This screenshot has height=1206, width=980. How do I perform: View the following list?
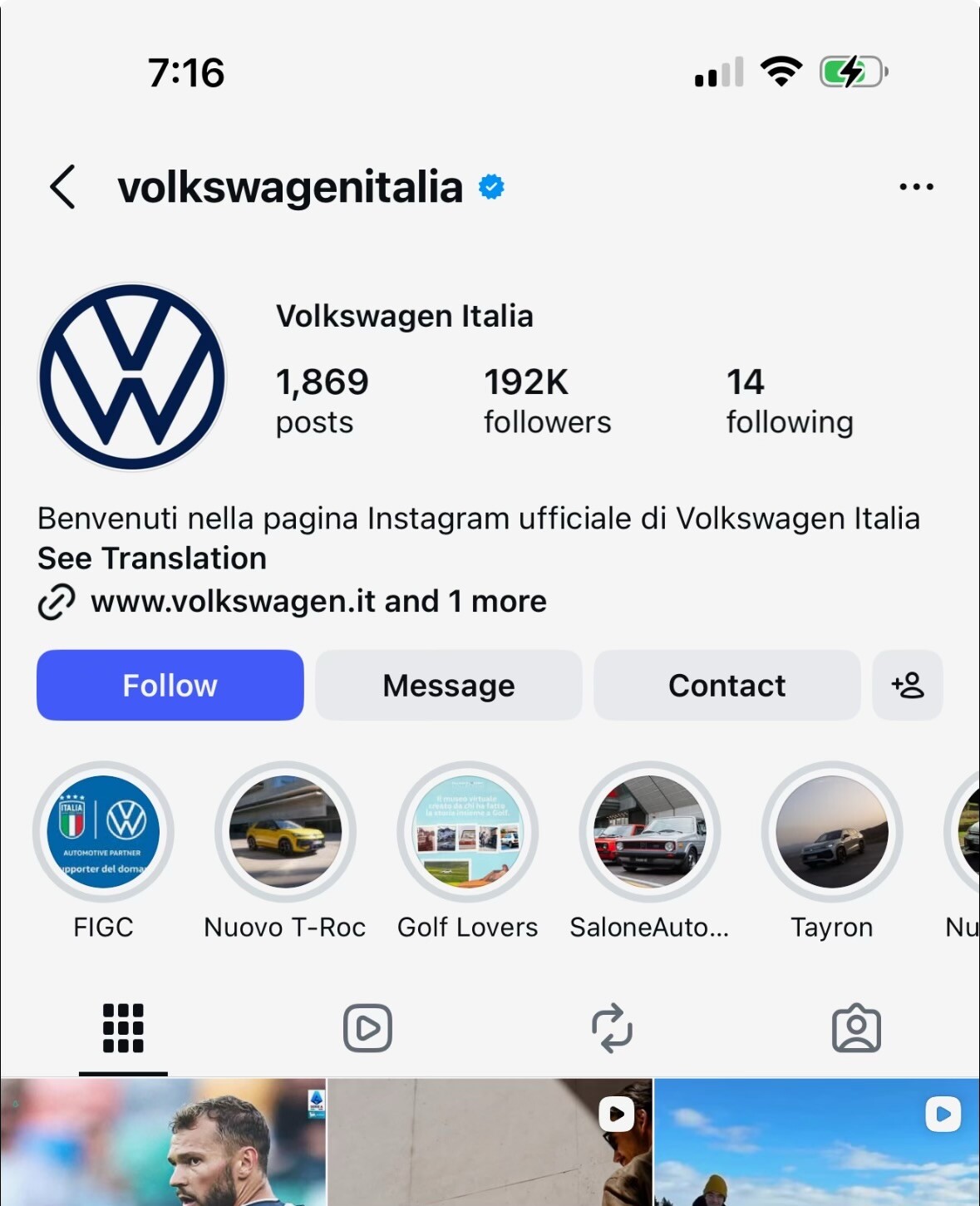(789, 401)
